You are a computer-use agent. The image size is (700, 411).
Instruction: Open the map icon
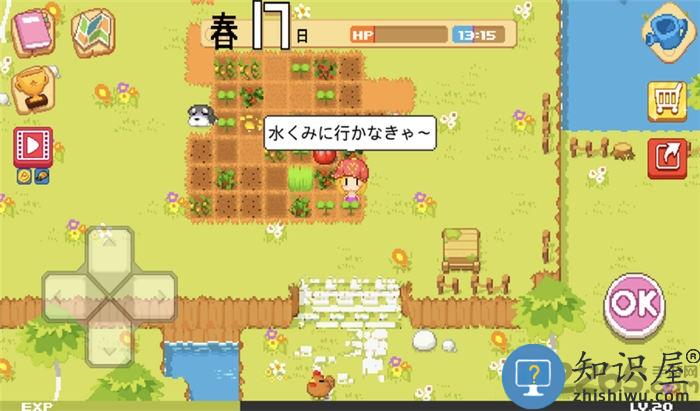click(94, 33)
